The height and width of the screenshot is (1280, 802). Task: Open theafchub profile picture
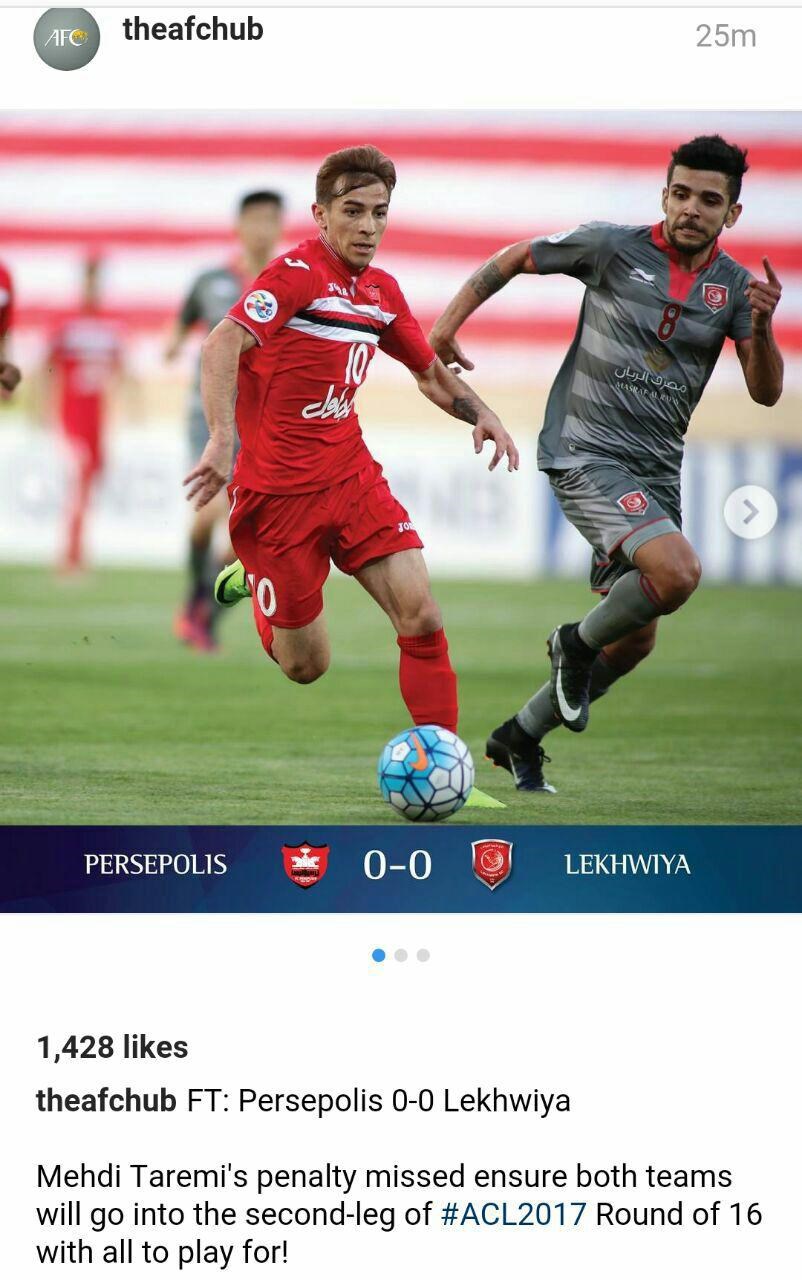67,38
